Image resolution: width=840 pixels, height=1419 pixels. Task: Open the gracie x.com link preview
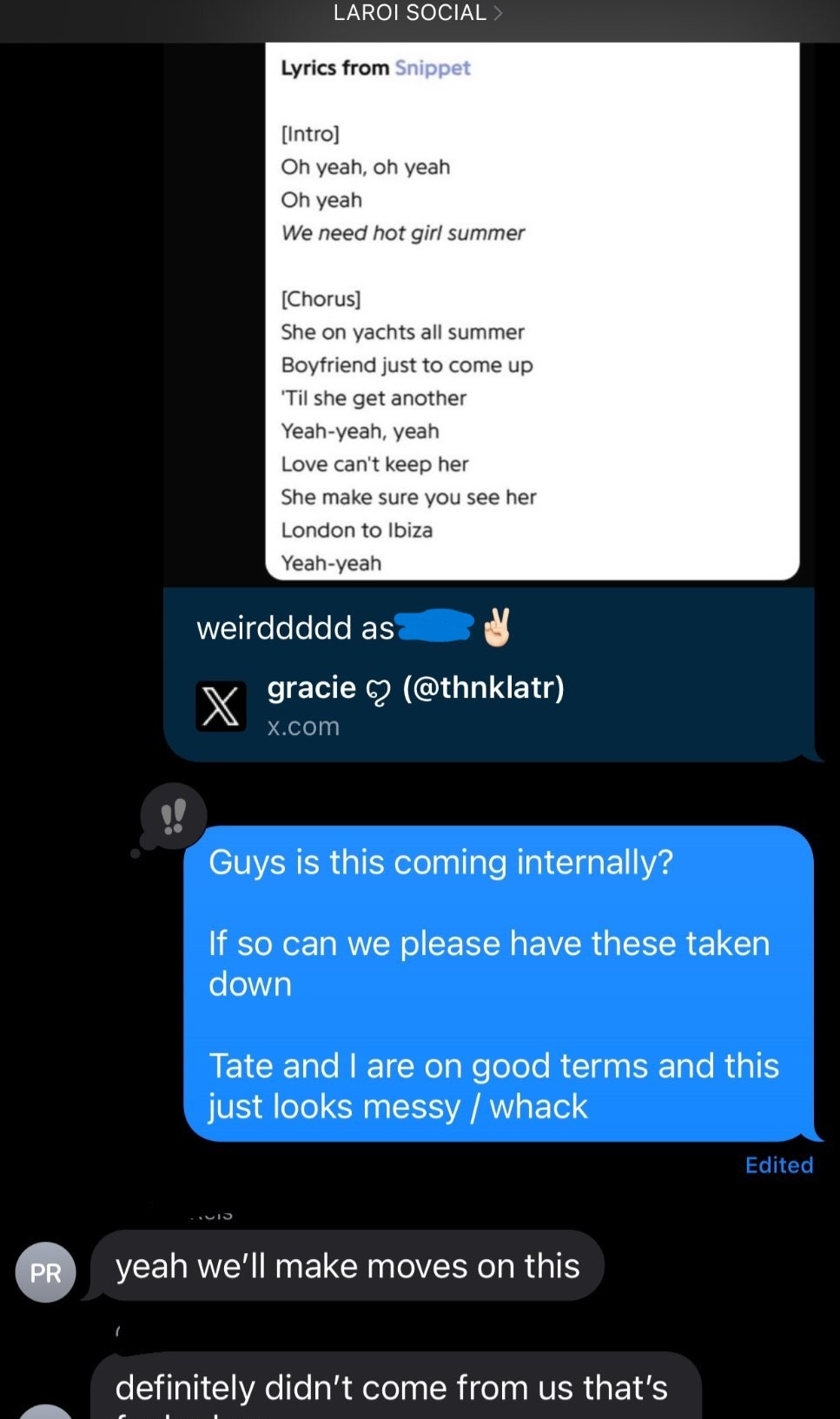click(x=415, y=705)
